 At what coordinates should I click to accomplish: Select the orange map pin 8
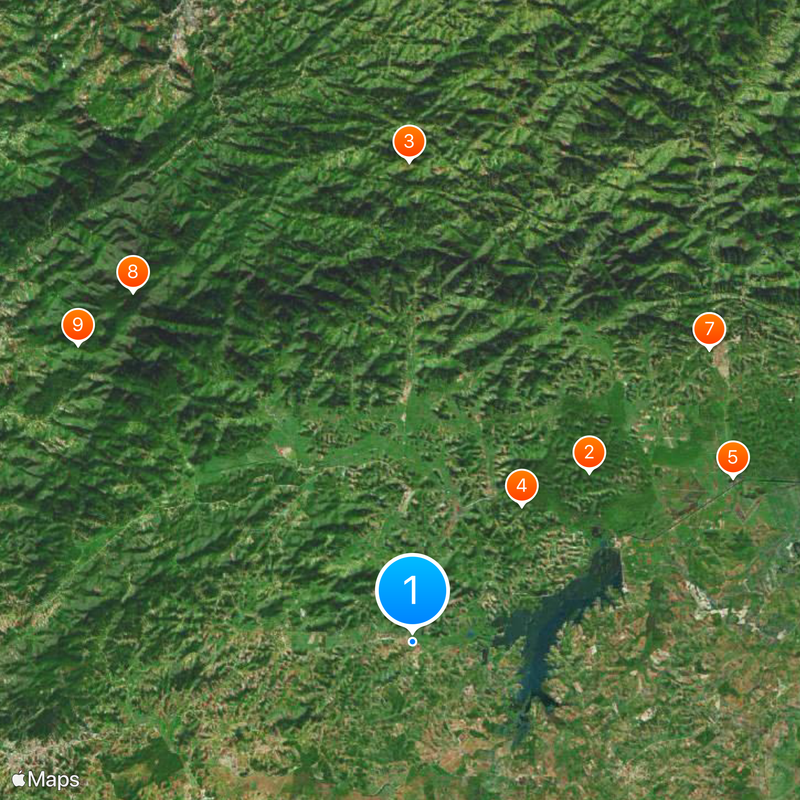(132, 271)
